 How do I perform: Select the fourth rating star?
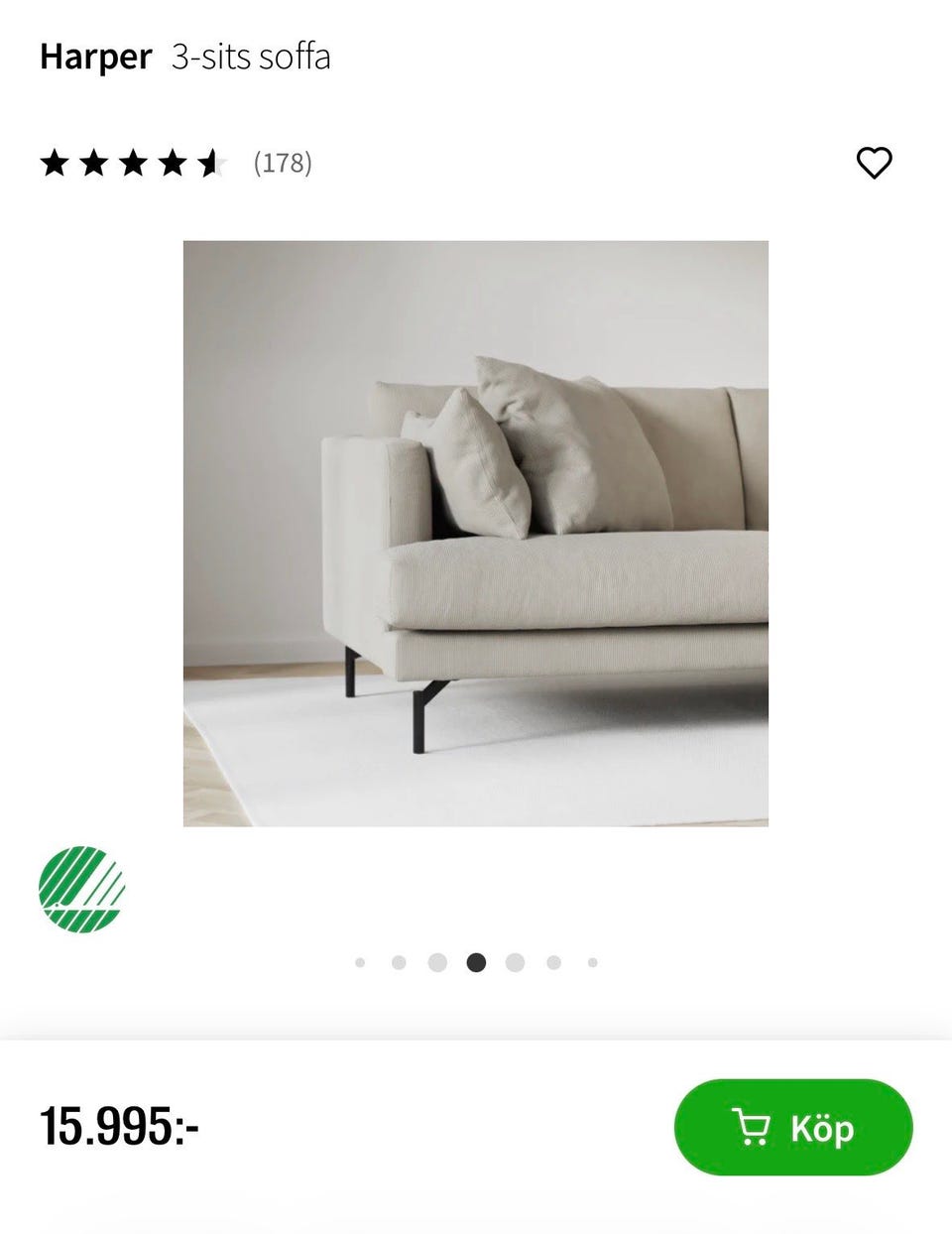coord(171,163)
